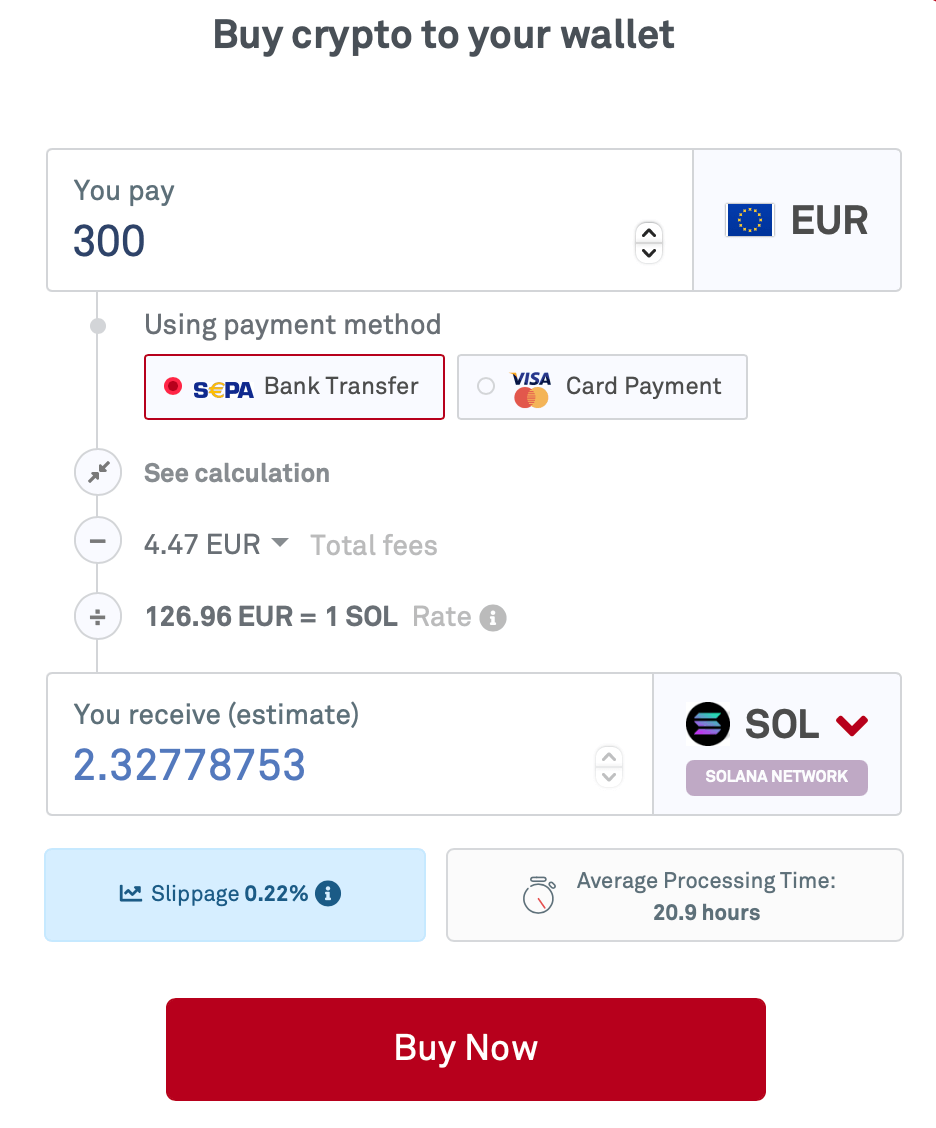Image resolution: width=936 pixels, height=1128 pixels.
Task: Click the rate info icon
Action: click(495, 617)
